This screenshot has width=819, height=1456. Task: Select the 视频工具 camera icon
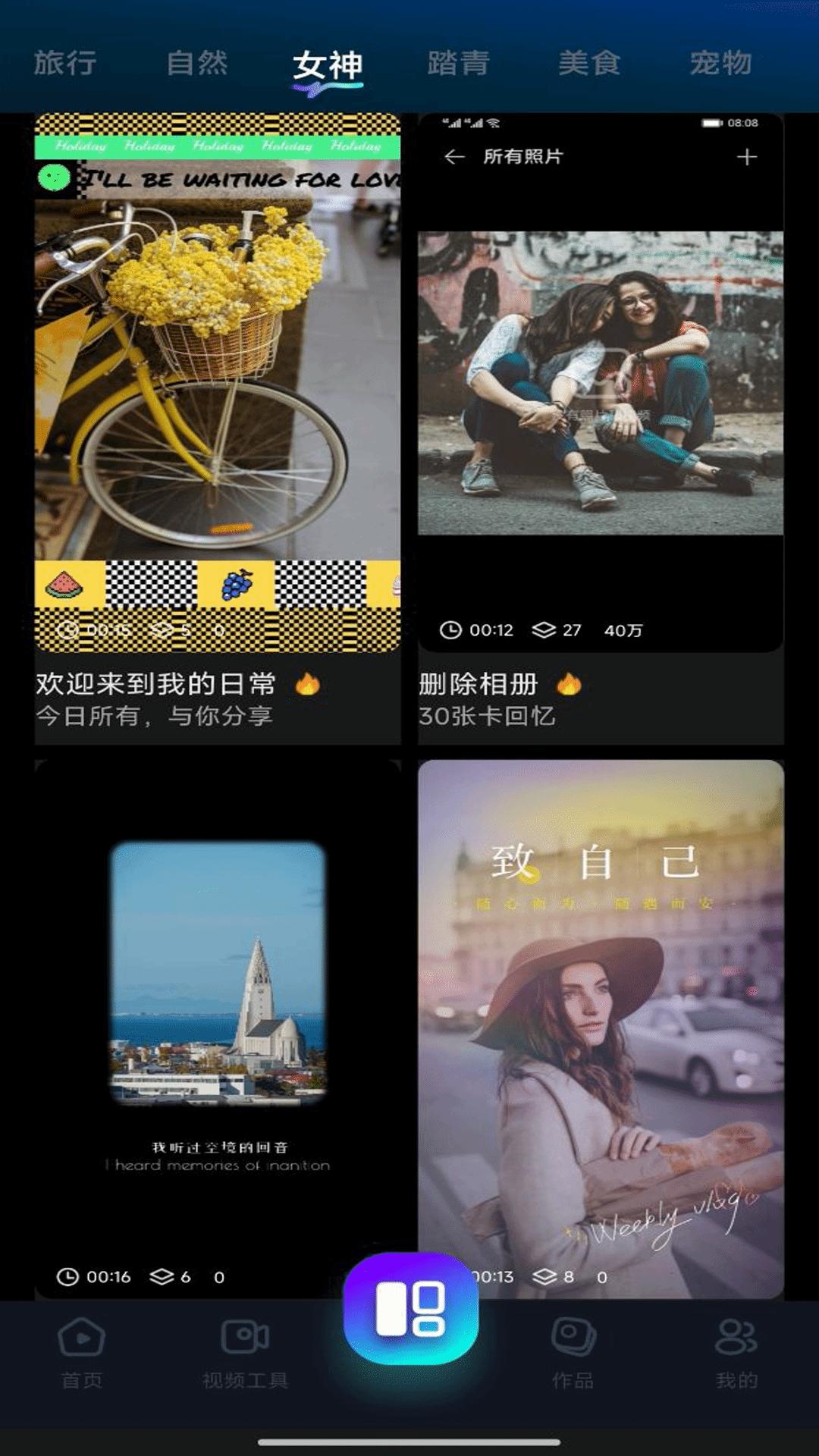pos(245,1337)
